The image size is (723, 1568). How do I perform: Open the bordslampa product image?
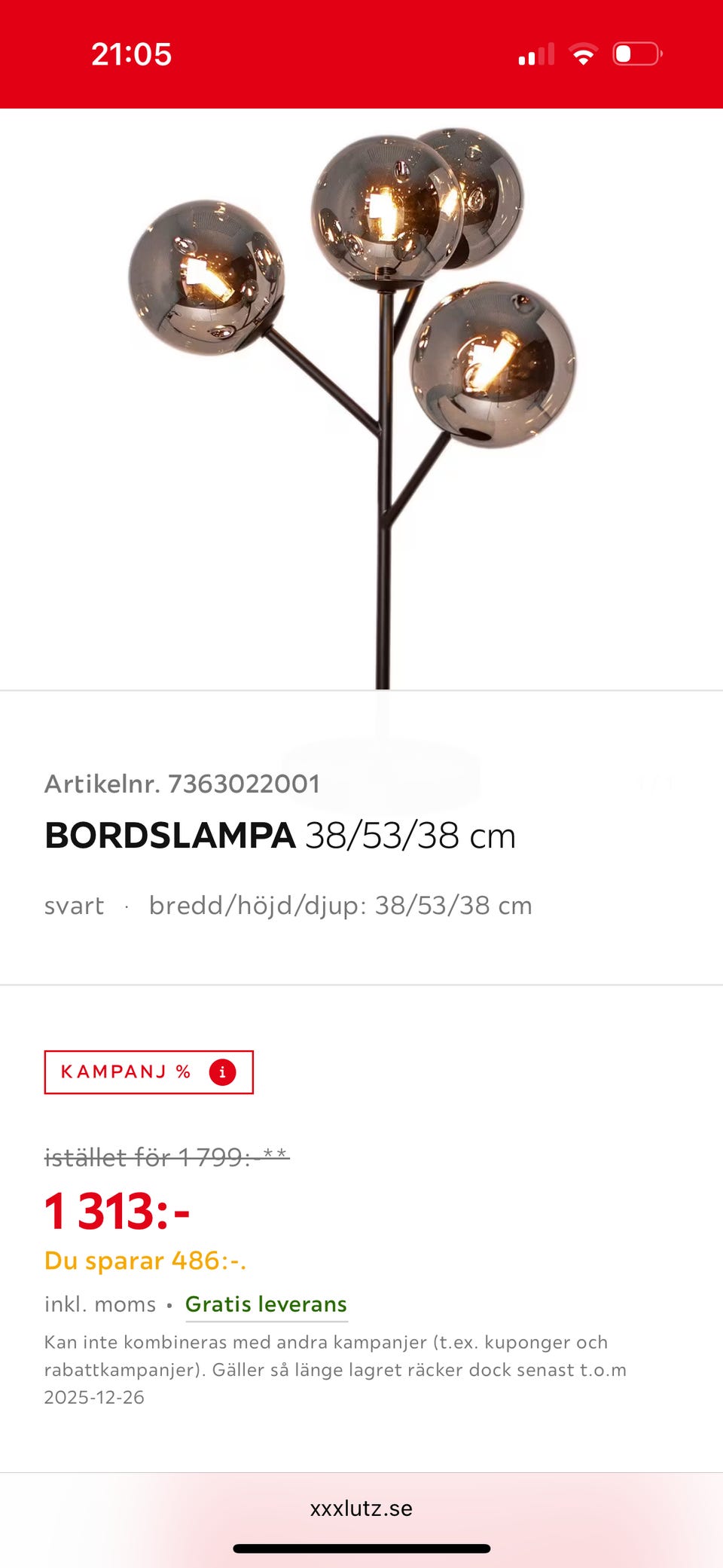(361, 399)
